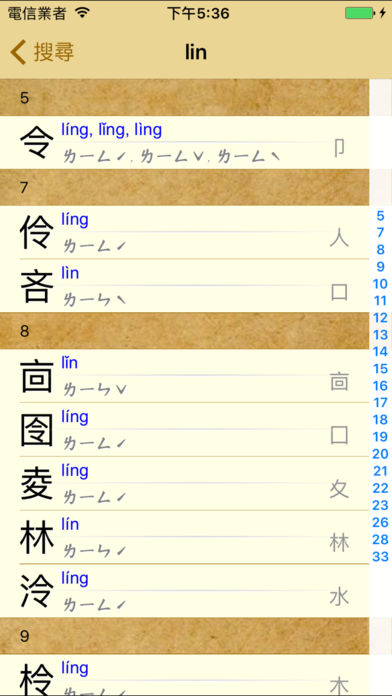Jump to stroke count 5 in index

point(380,216)
